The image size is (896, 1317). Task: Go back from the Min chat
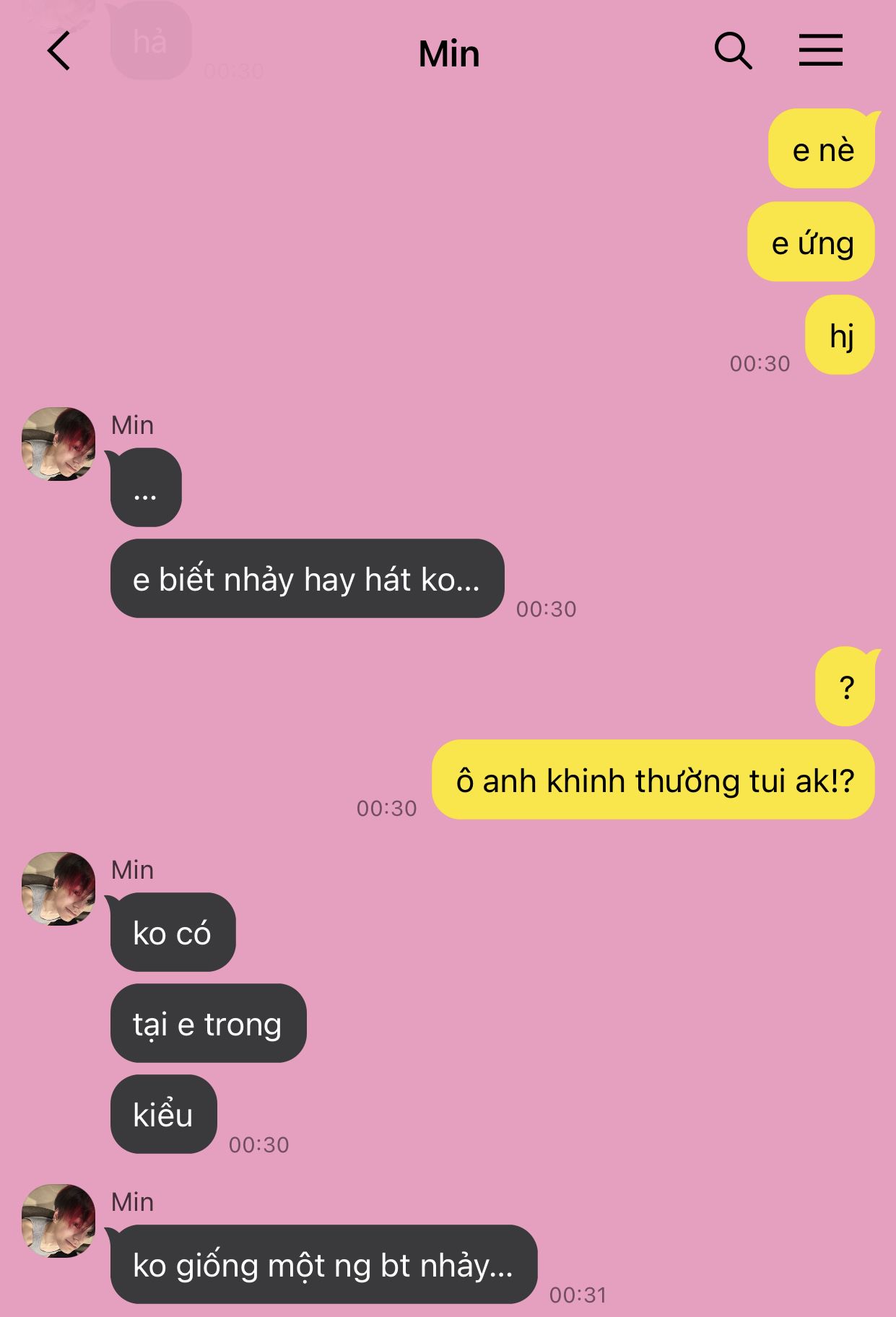[x=59, y=52]
